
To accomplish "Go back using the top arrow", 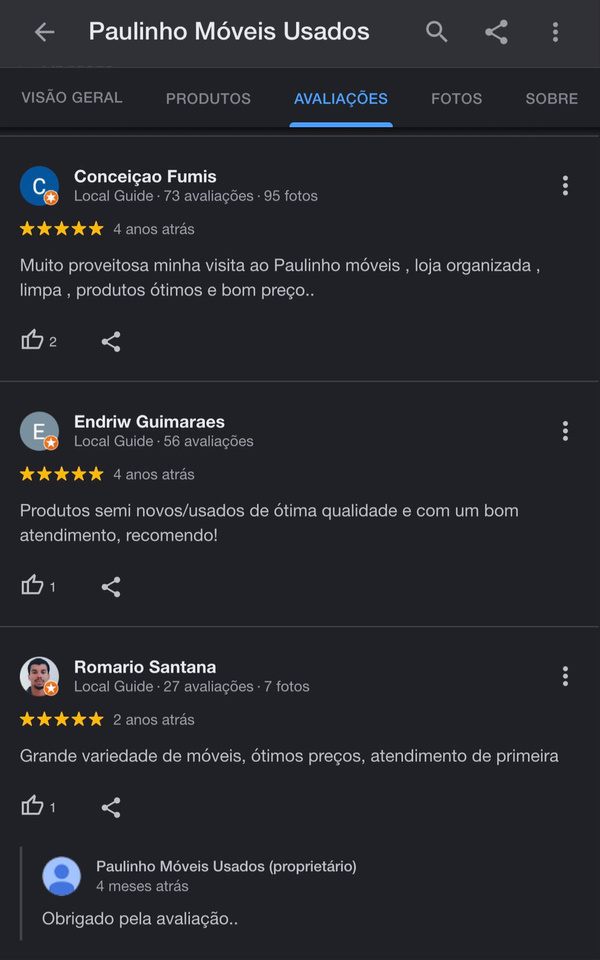I will tap(44, 32).
